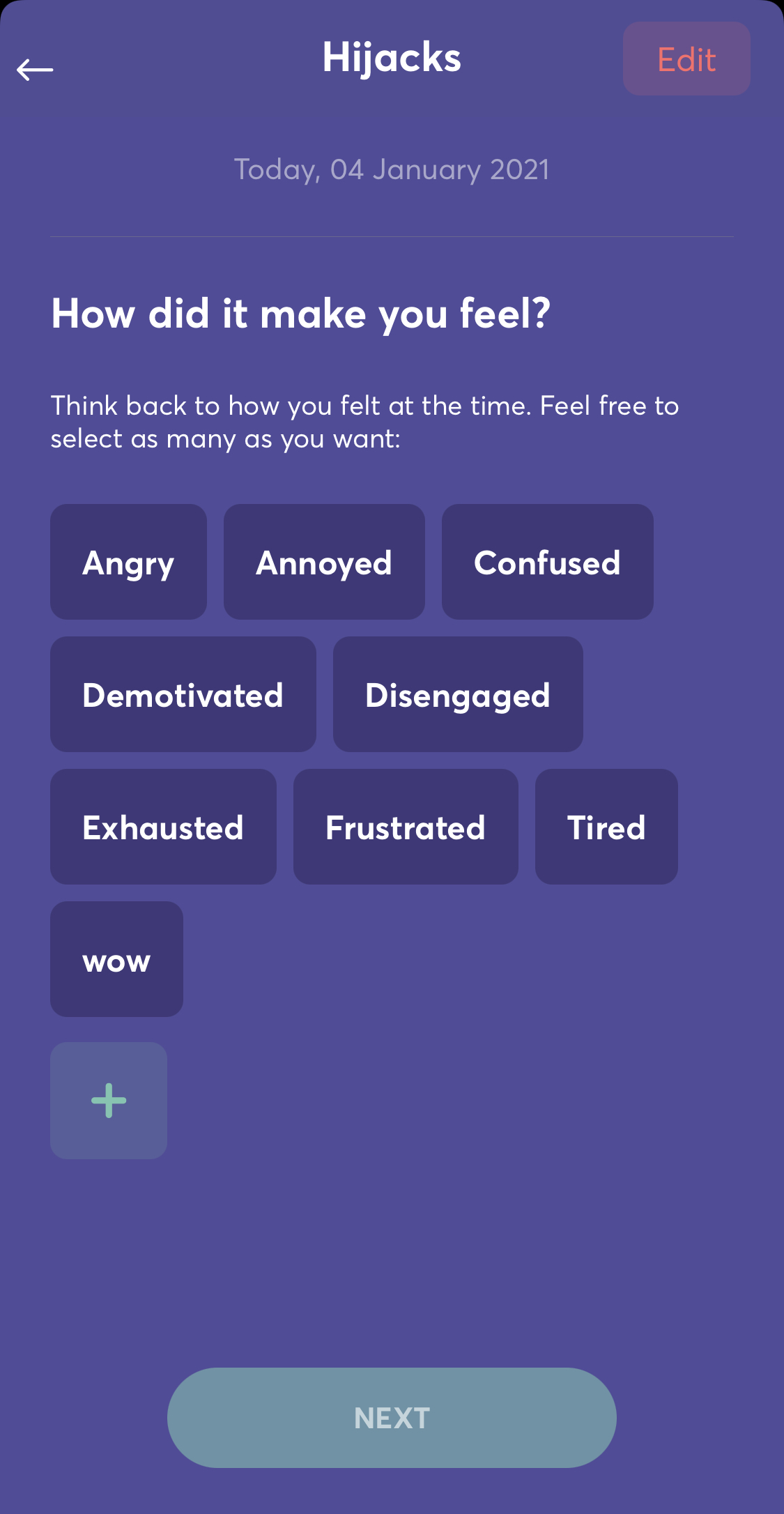Select the Frustrated feeling

406,827
